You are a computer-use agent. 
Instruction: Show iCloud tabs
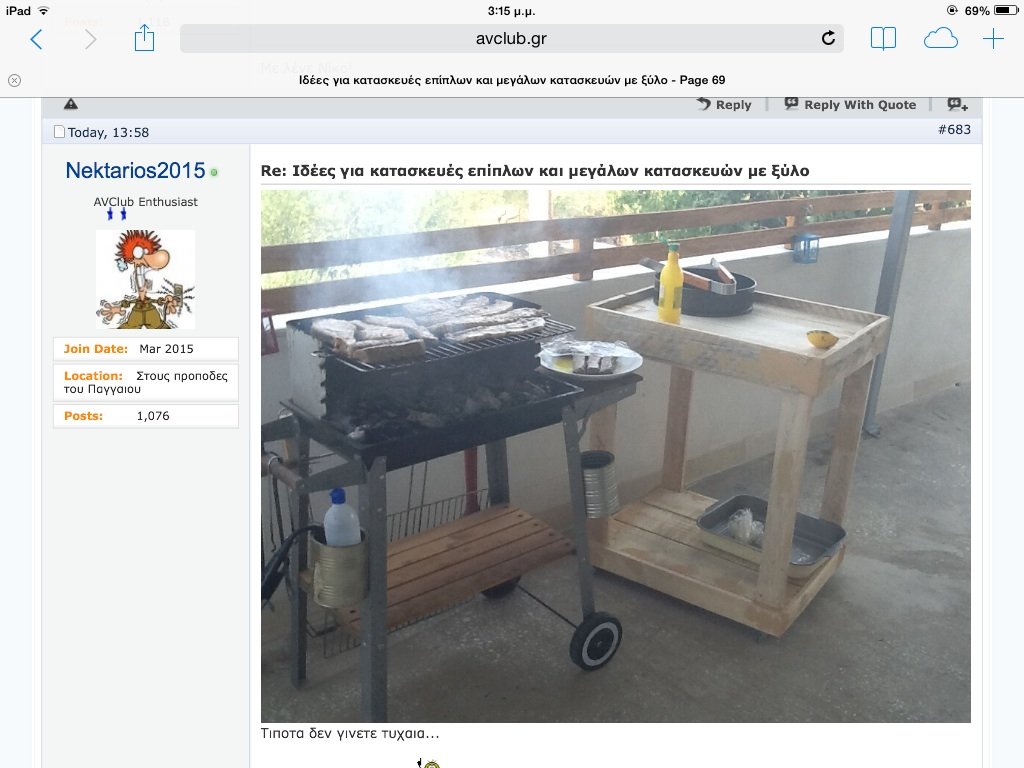click(x=940, y=39)
